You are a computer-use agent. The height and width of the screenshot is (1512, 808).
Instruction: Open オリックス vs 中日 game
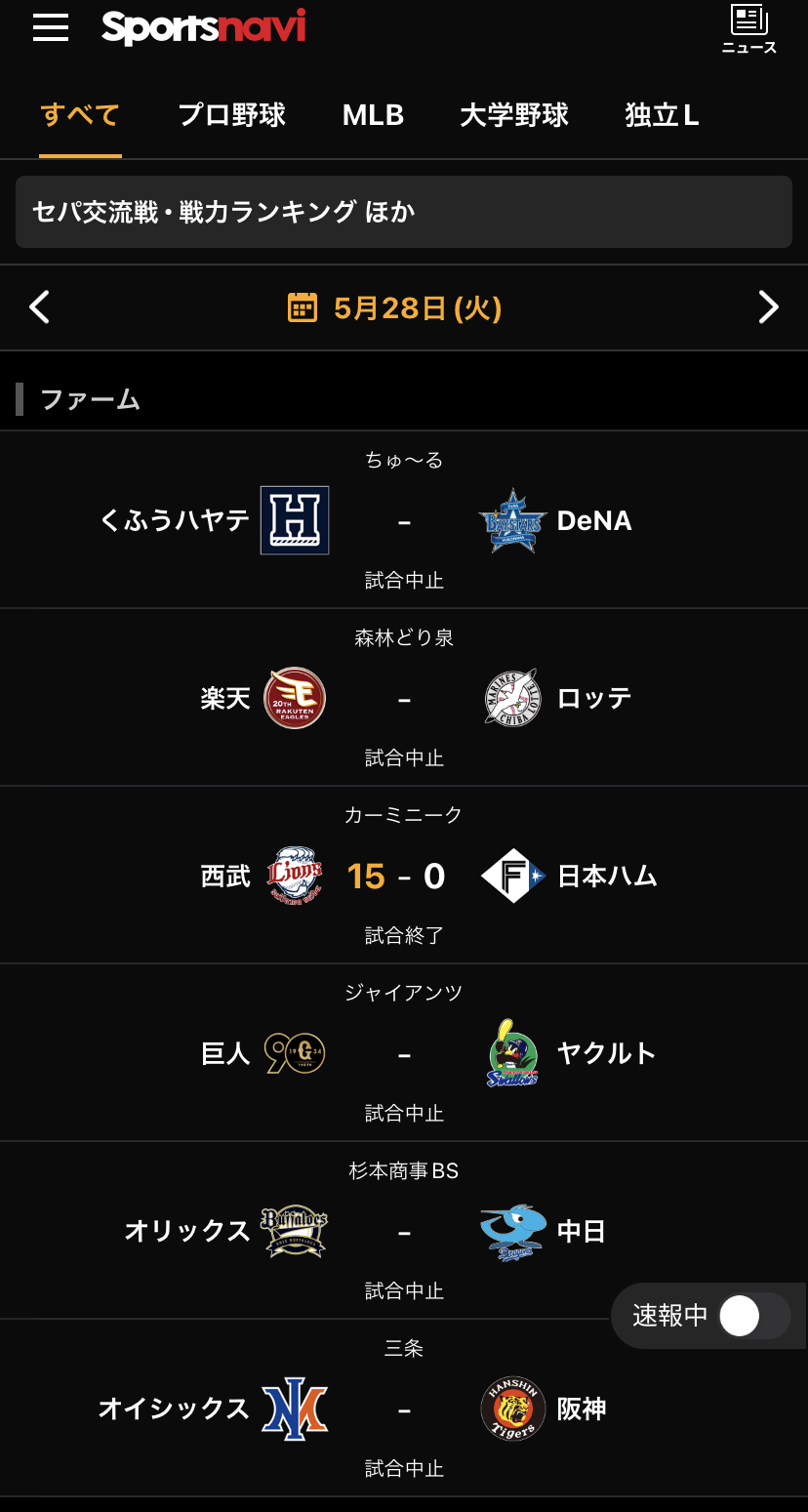tap(404, 1231)
